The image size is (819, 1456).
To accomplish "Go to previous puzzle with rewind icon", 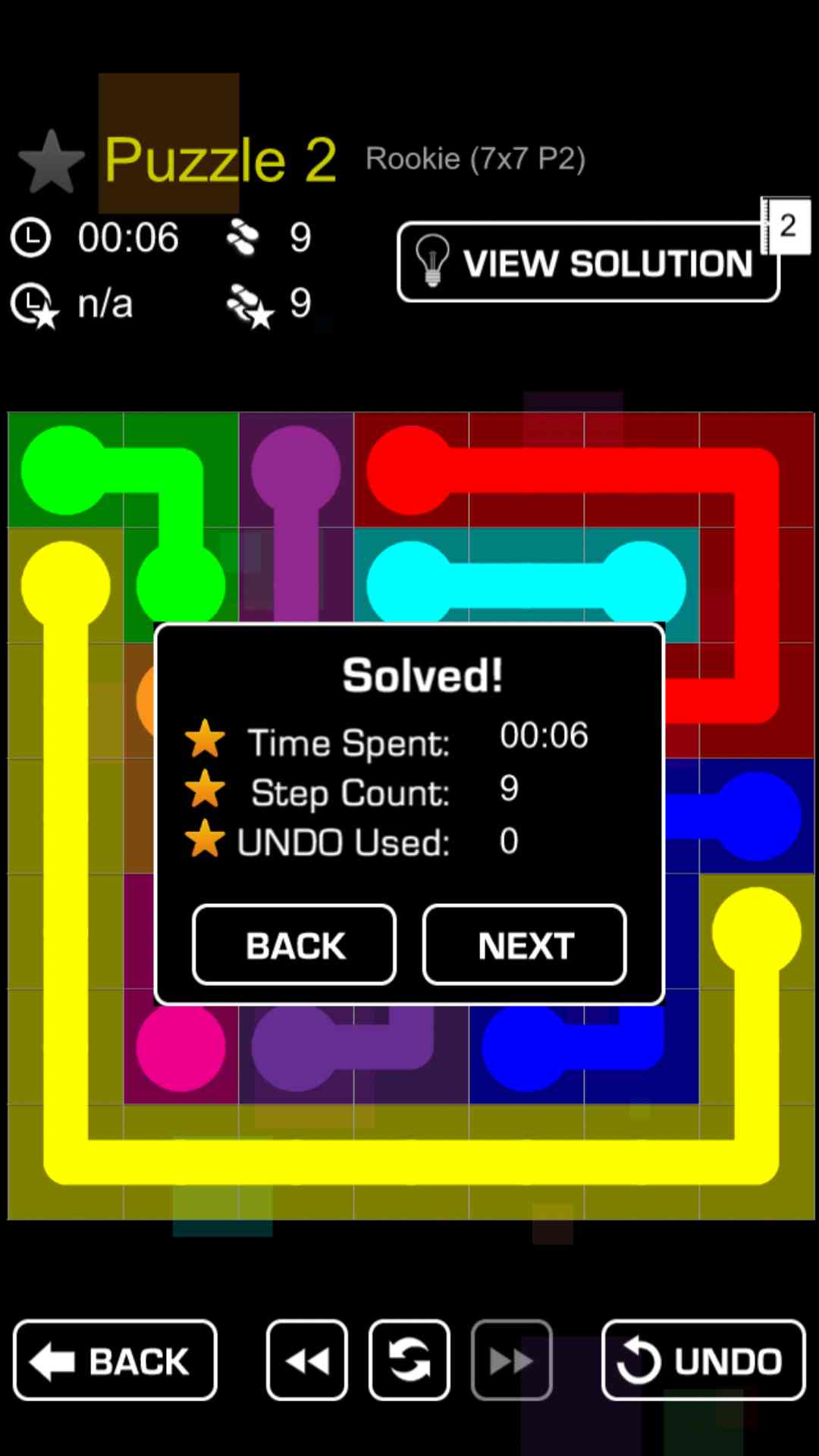I will coord(307,1360).
